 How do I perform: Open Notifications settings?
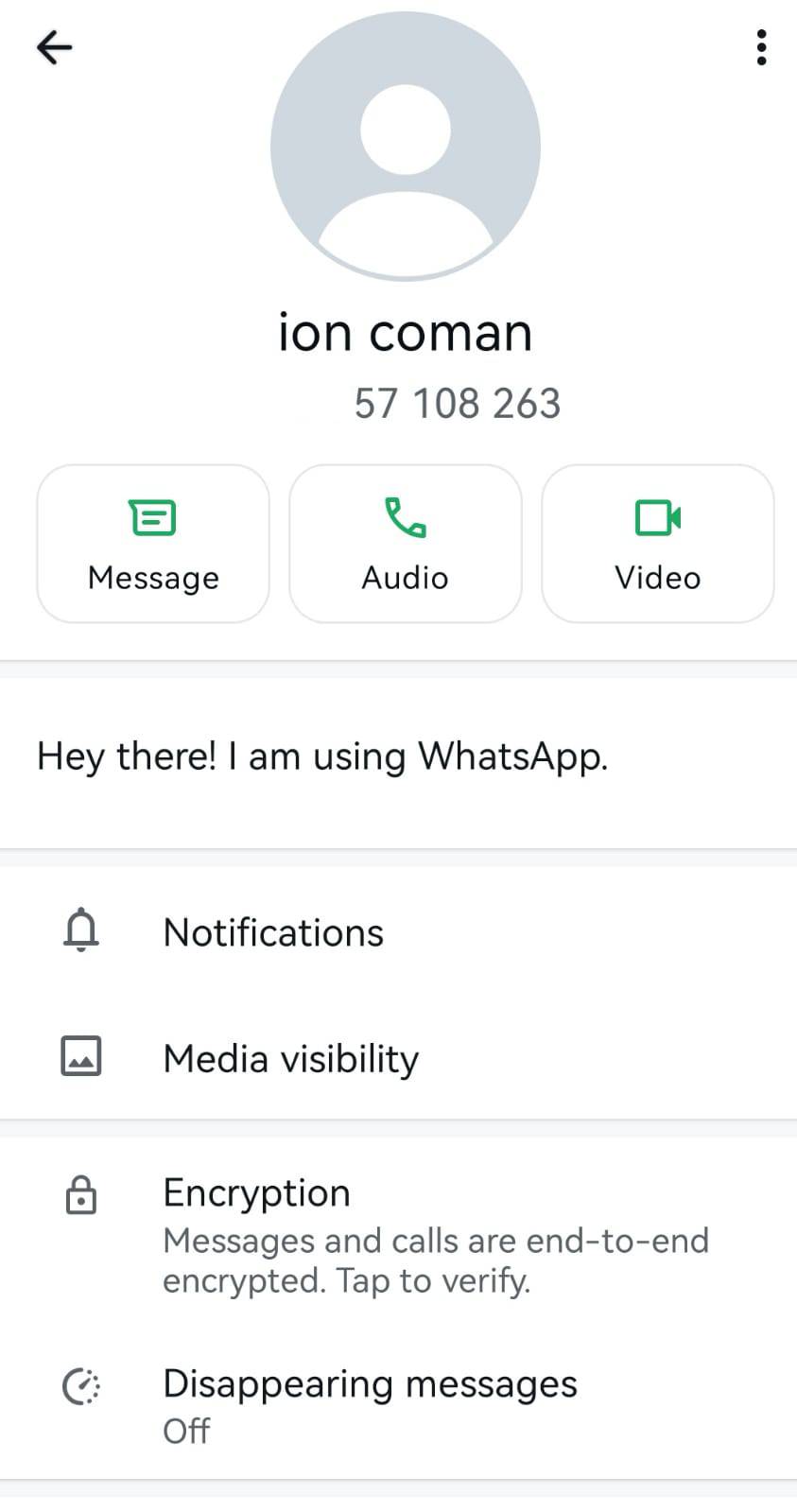[x=398, y=932]
